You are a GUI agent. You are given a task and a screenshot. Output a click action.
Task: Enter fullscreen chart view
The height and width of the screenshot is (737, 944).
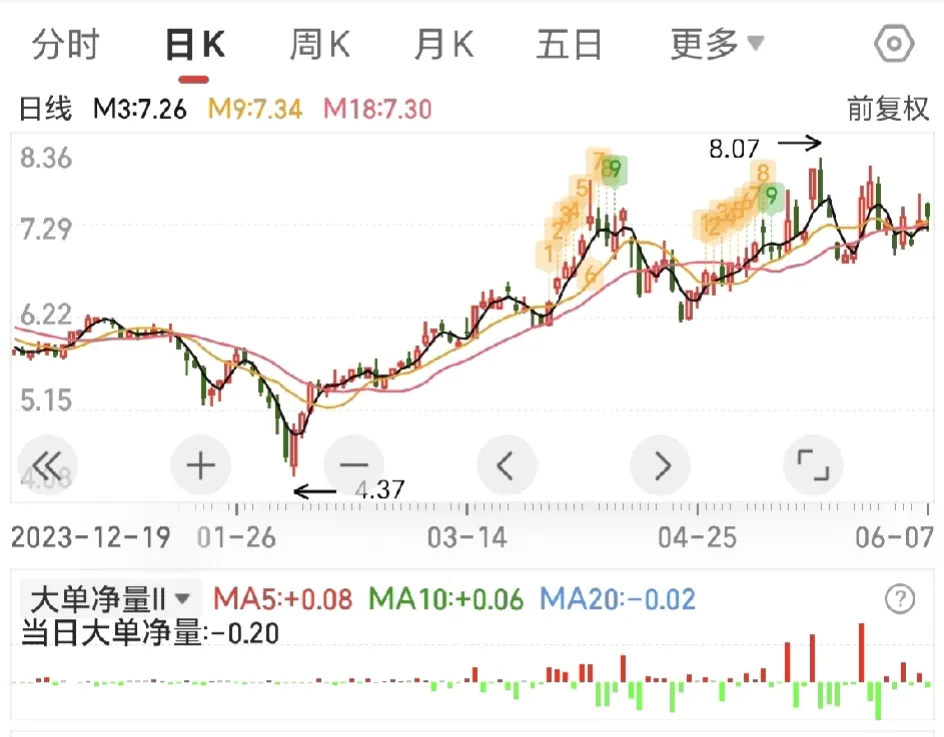pyautogui.click(x=813, y=465)
